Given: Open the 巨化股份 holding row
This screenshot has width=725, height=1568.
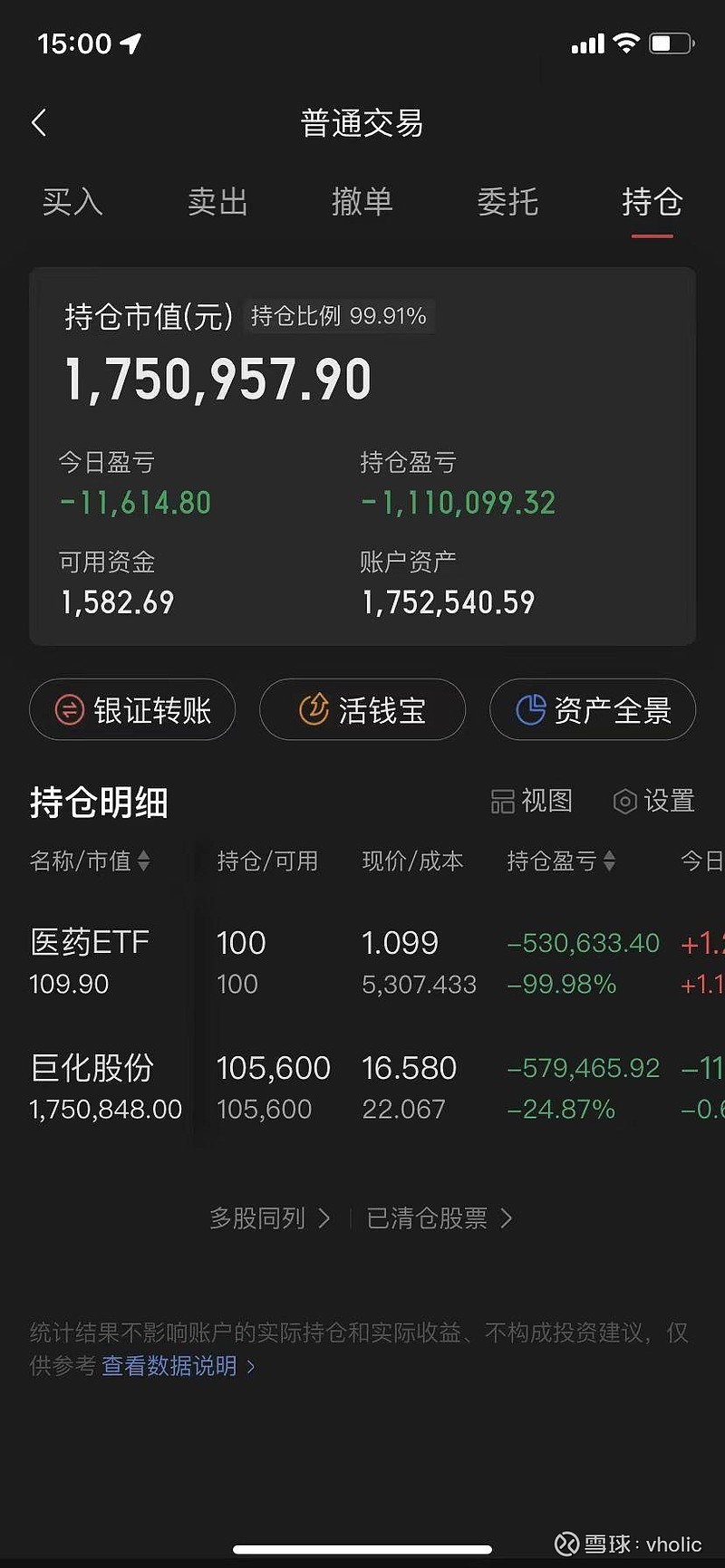Looking at the screenshot, I should 362,1087.
